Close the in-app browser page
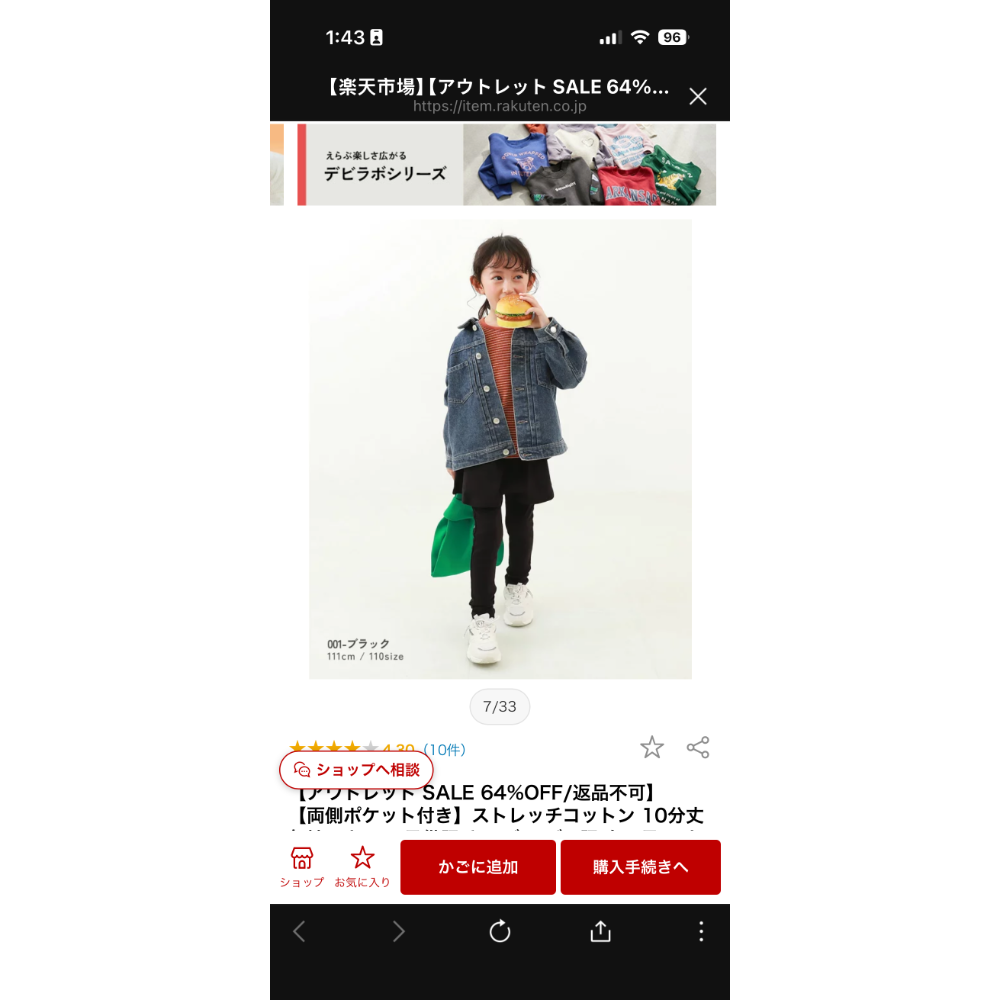Viewport: 1000px width, 1000px height. (x=697, y=96)
